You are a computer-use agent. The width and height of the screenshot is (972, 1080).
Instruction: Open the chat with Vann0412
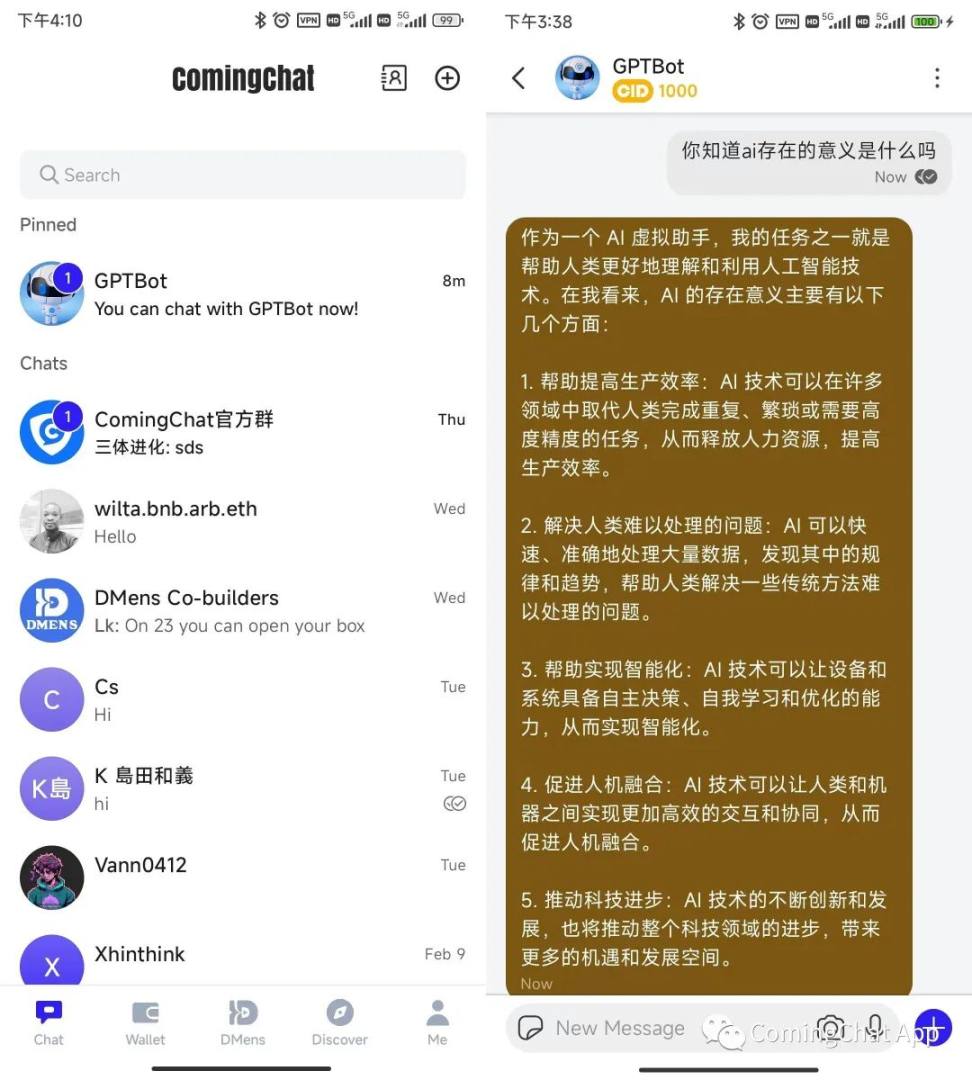[242, 877]
